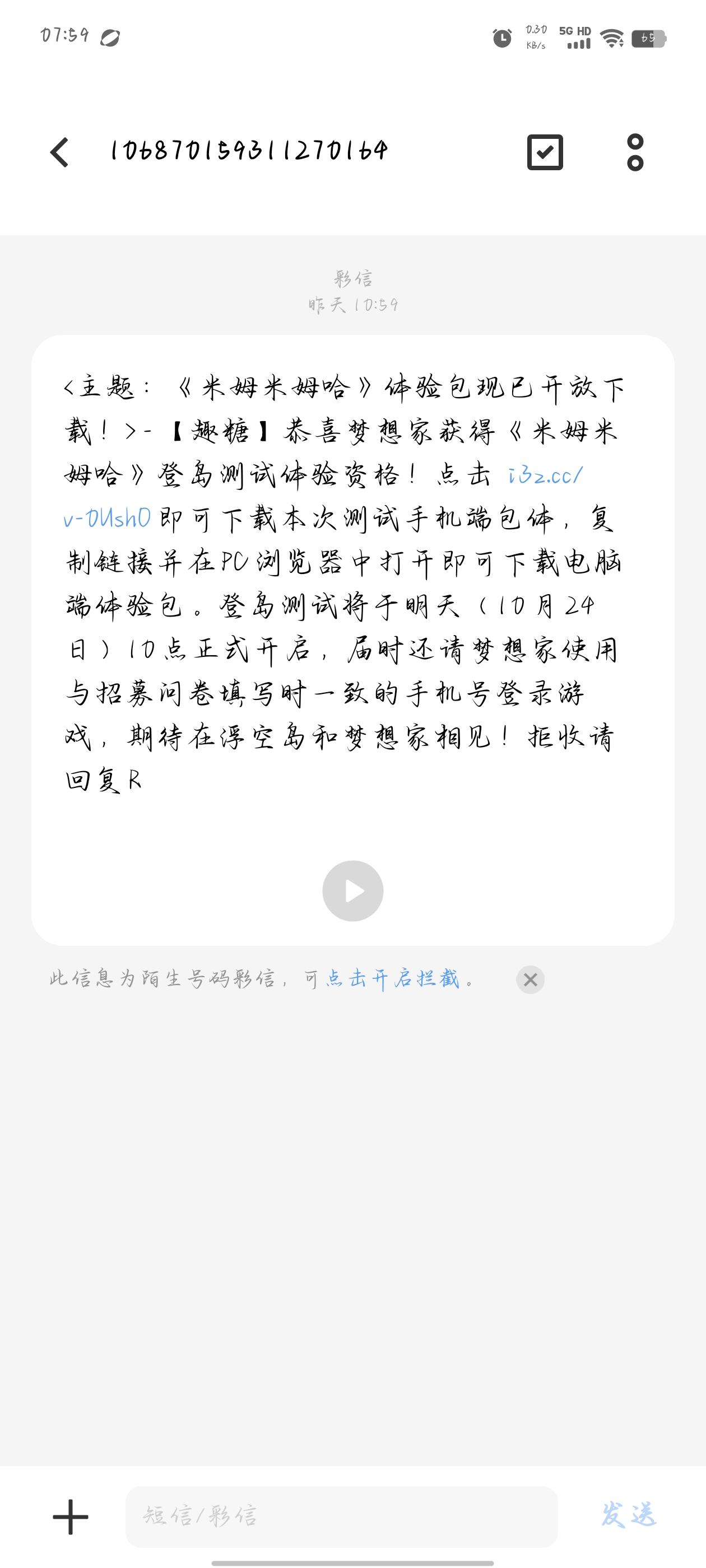Viewport: 706px width, 1568px height.
Task: Tap the 发送 send button
Action: (x=628, y=1515)
